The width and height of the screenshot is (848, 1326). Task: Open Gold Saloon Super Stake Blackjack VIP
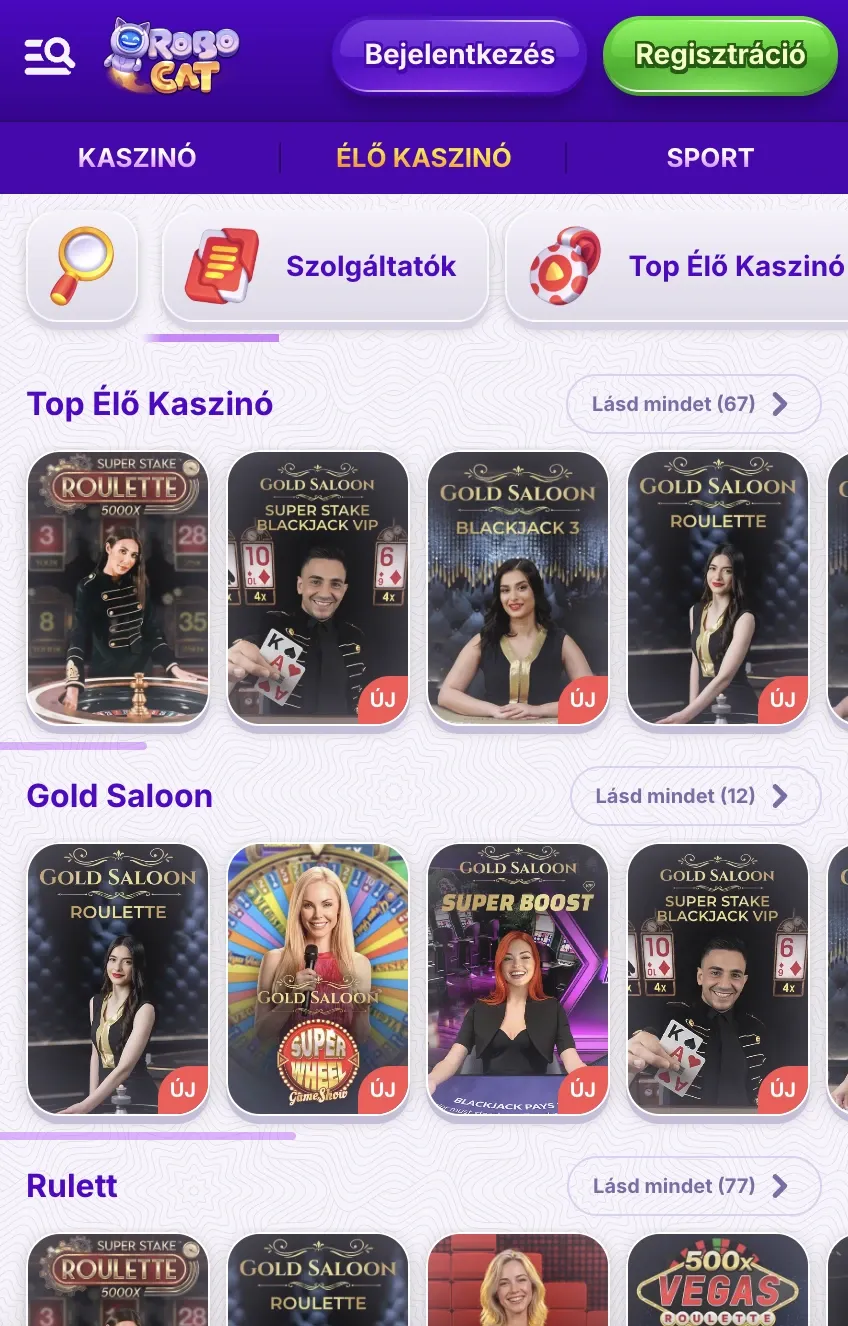pos(317,589)
